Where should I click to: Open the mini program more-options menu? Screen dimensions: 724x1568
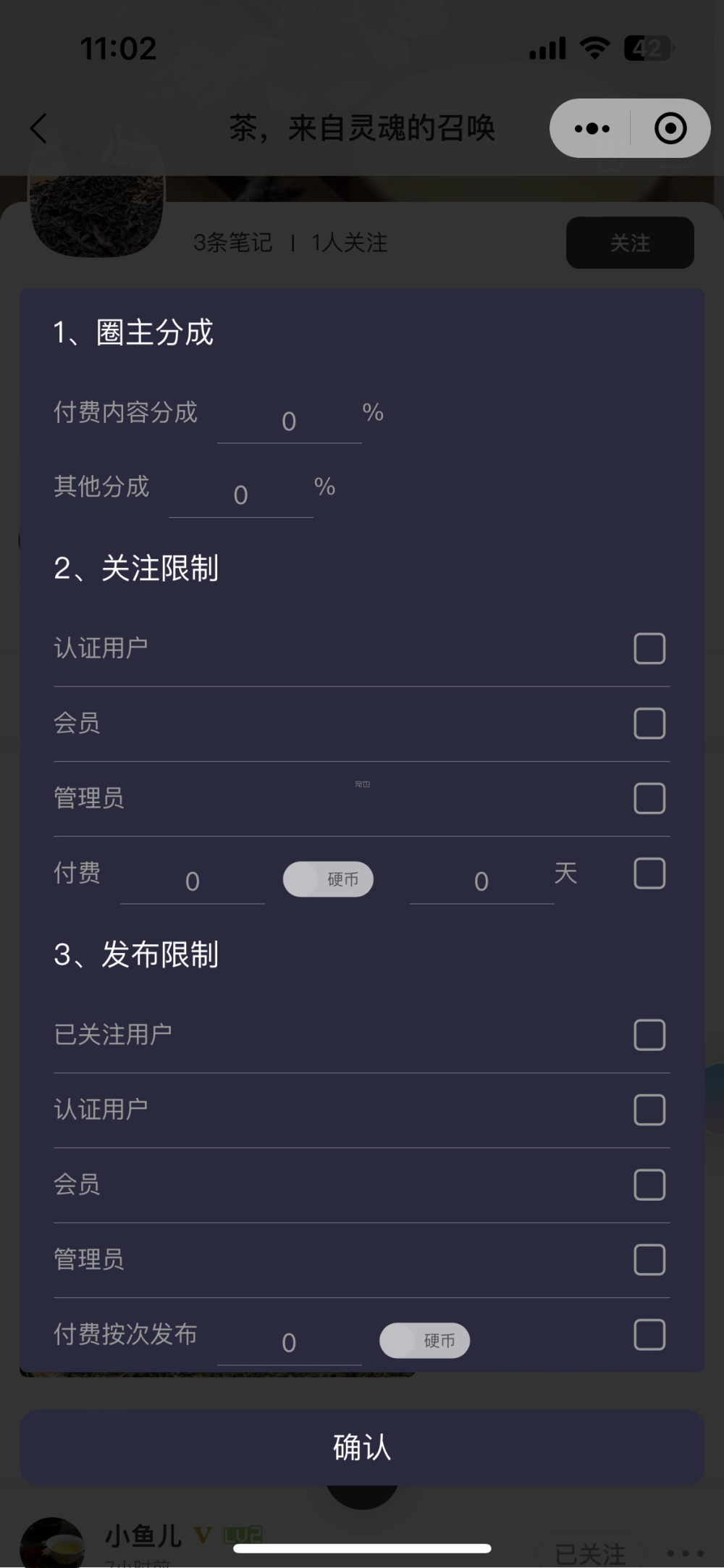[x=592, y=129]
